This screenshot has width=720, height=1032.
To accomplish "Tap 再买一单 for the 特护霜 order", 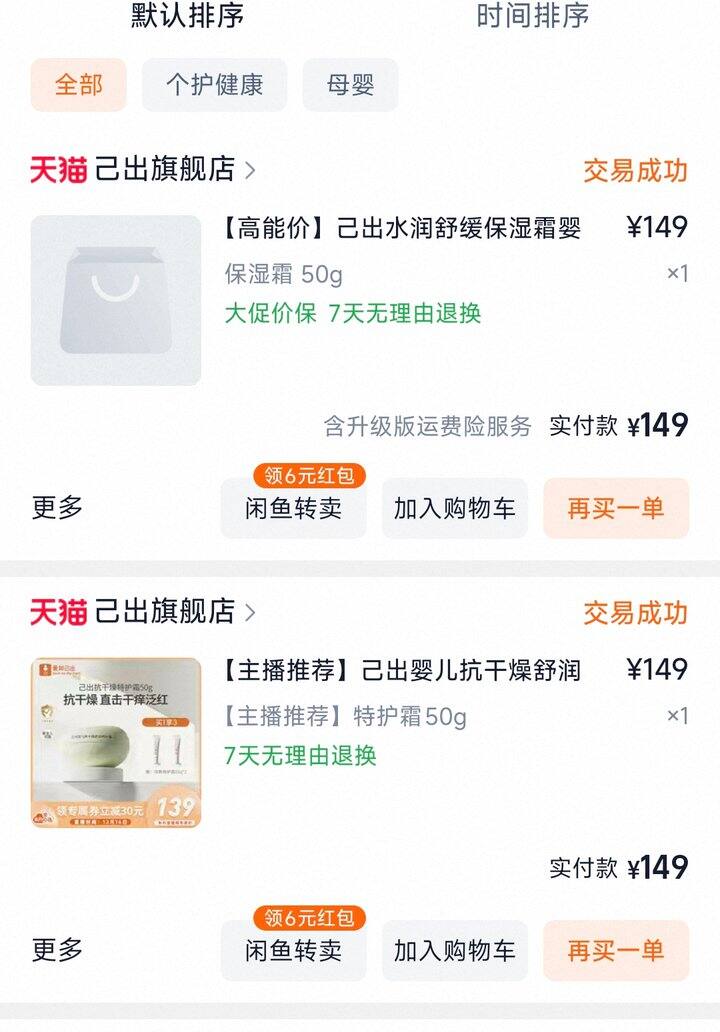I will (x=615, y=950).
